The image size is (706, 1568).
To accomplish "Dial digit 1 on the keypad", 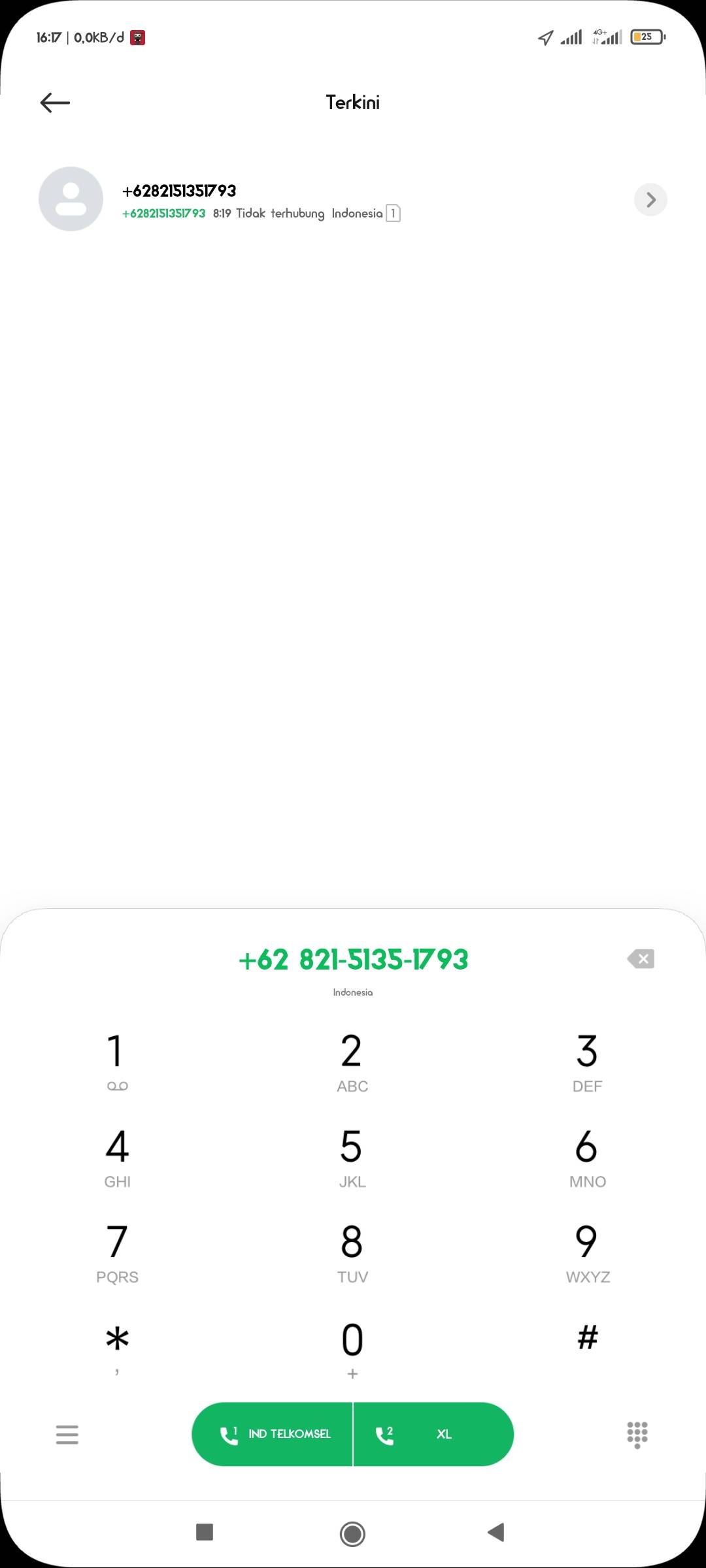I will coord(117,1062).
